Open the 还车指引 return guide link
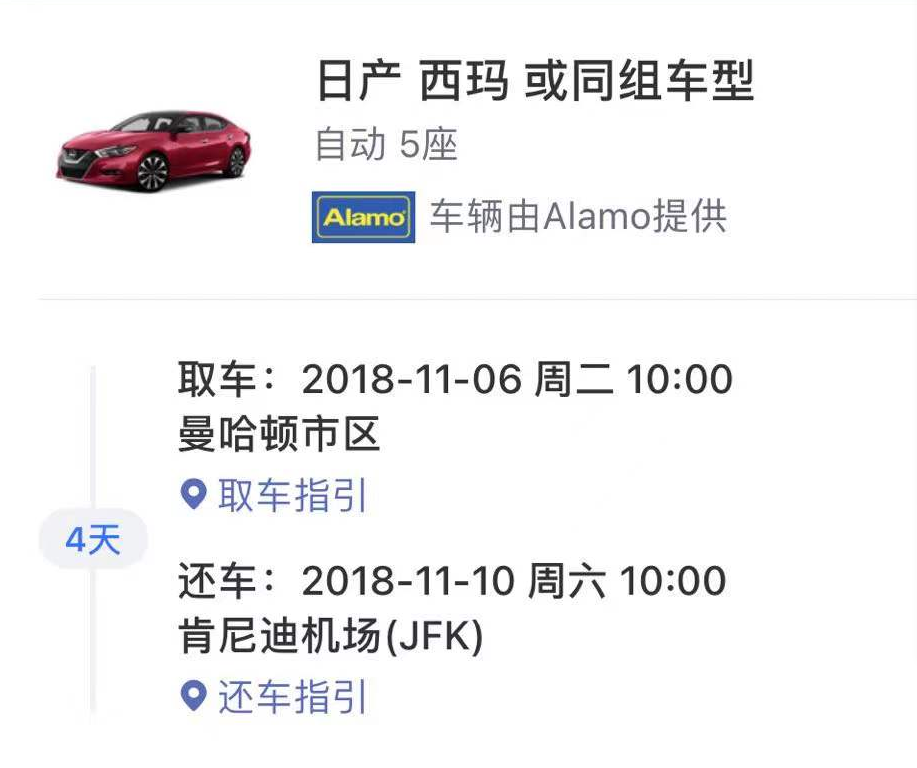Image resolution: width=917 pixels, height=768 pixels. pos(275,697)
